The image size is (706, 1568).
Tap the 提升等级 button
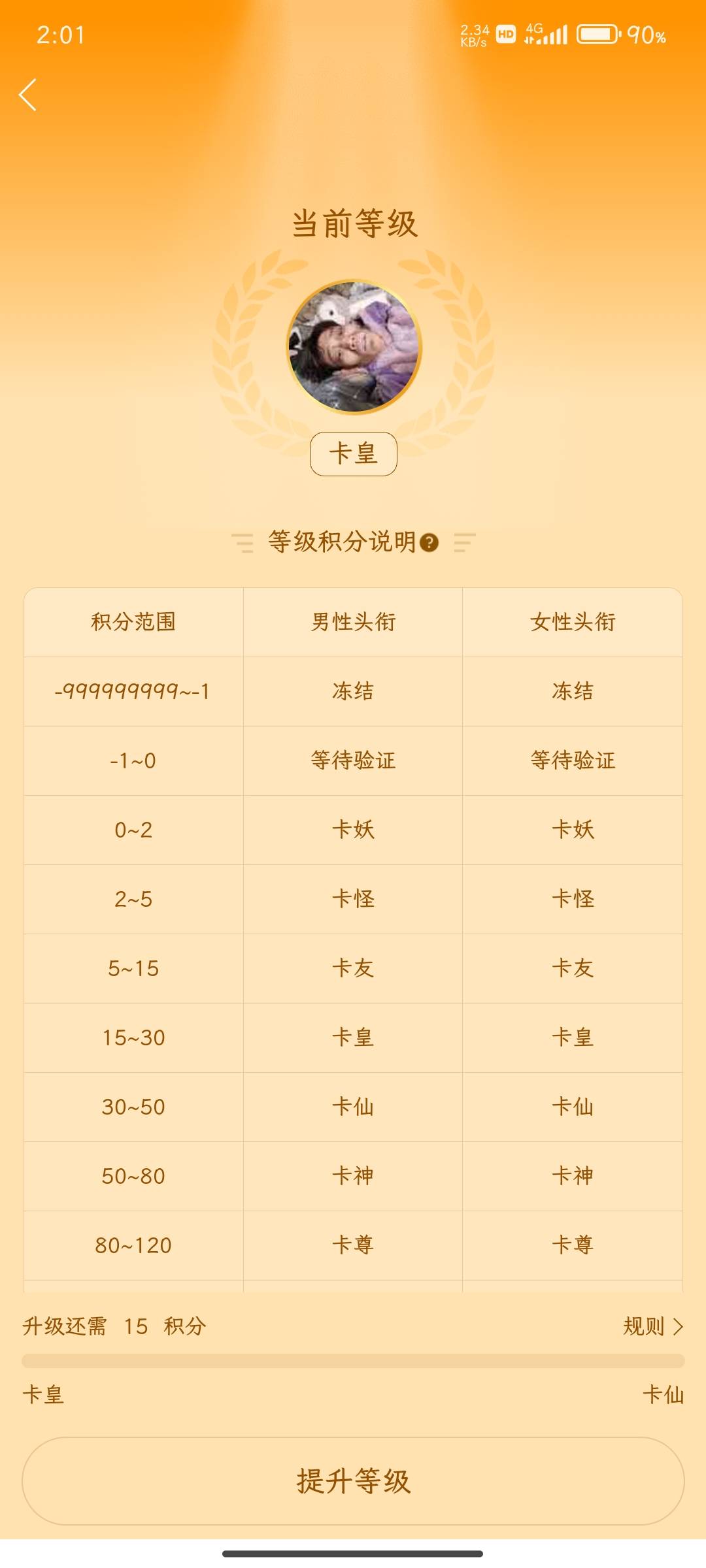[353, 1480]
